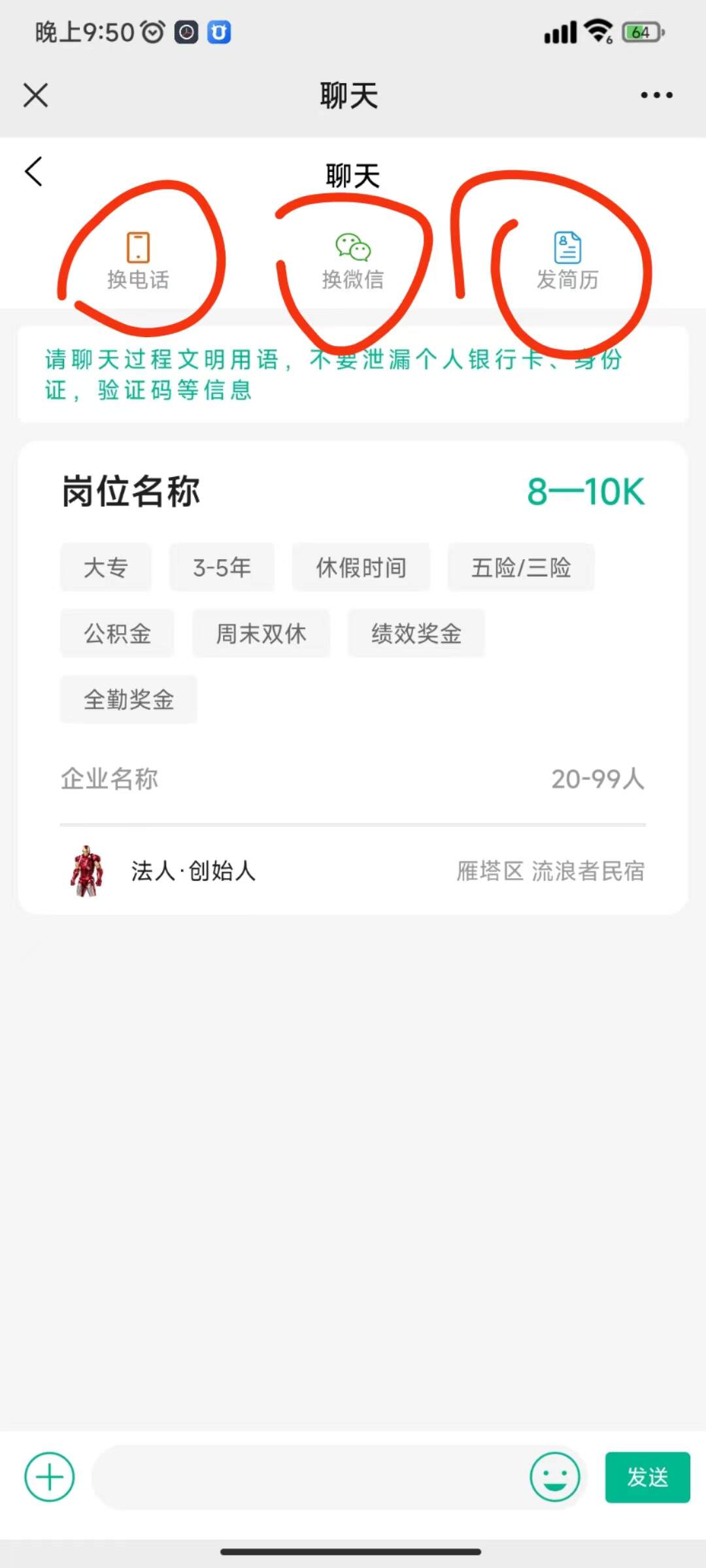Tap 换微信 to exchange WeChat
706x1568 pixels.
[x=353, y=261]
